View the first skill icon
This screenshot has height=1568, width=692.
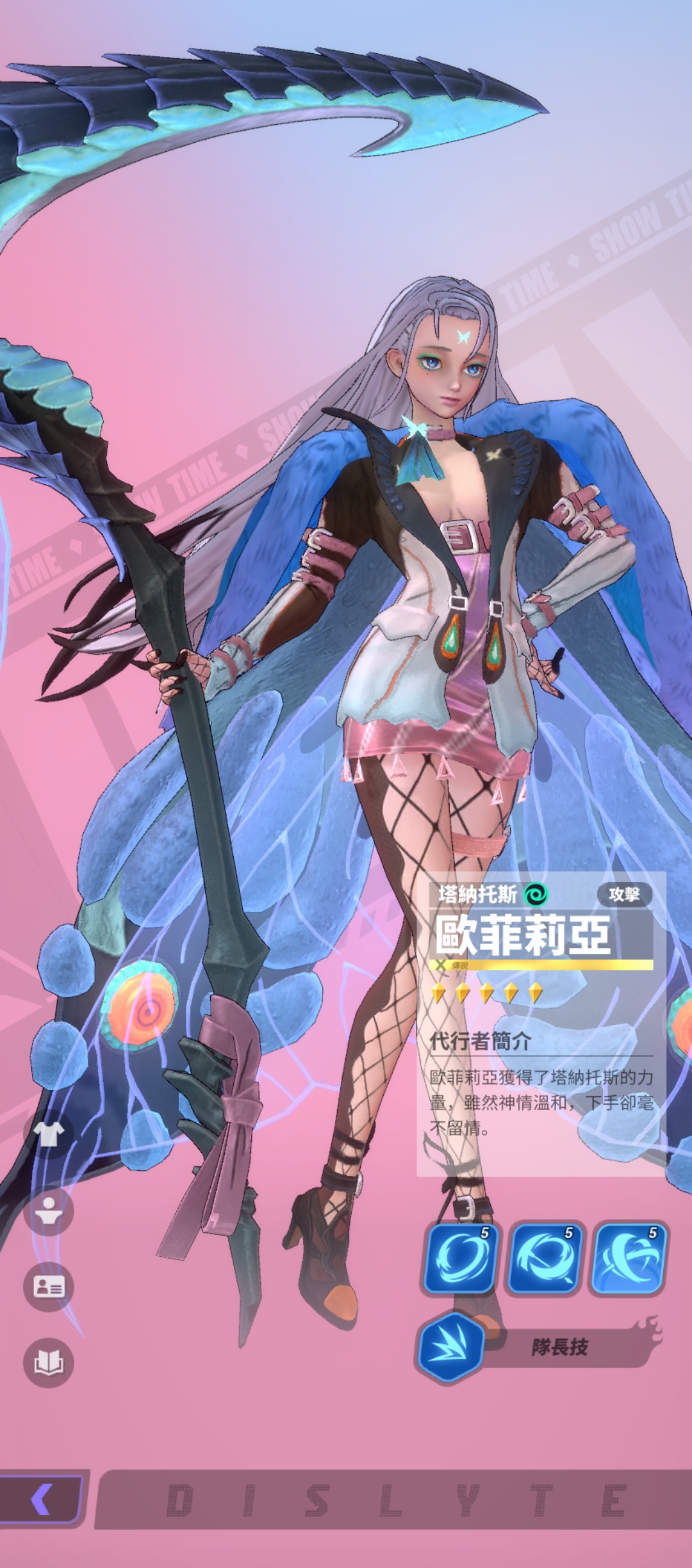[459, 1259]
